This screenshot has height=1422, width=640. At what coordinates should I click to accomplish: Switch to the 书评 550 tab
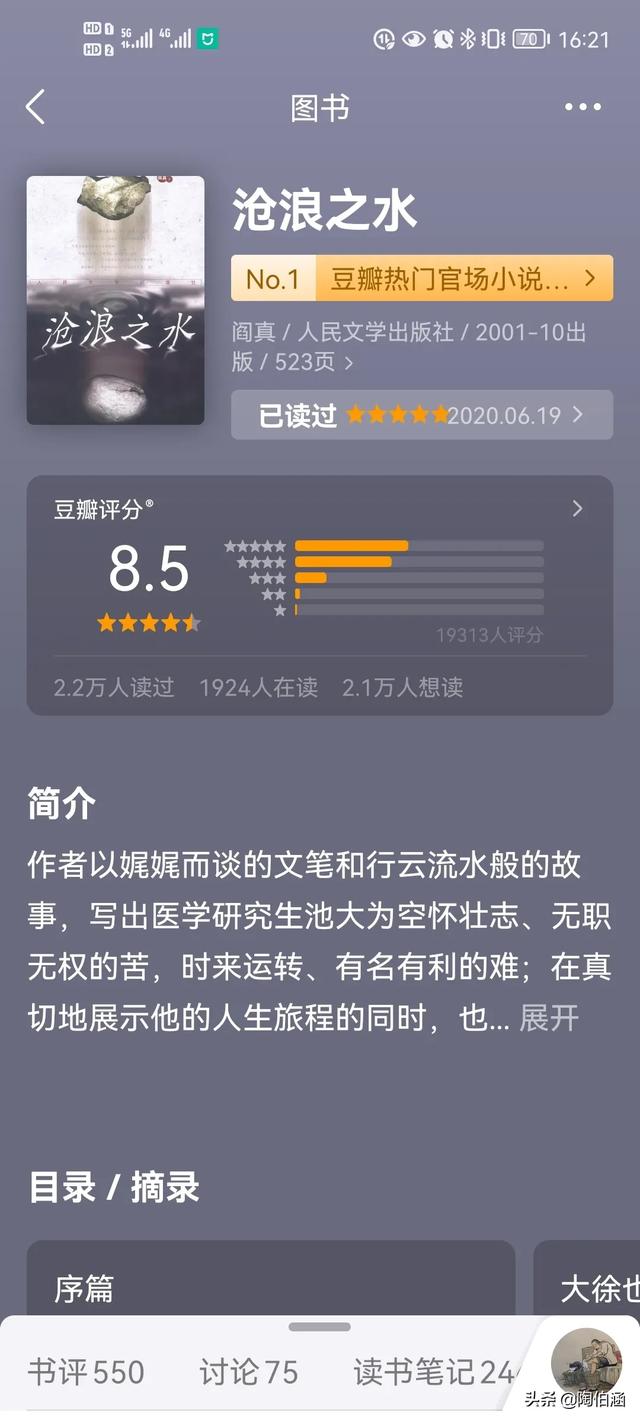pos(86,1372)
